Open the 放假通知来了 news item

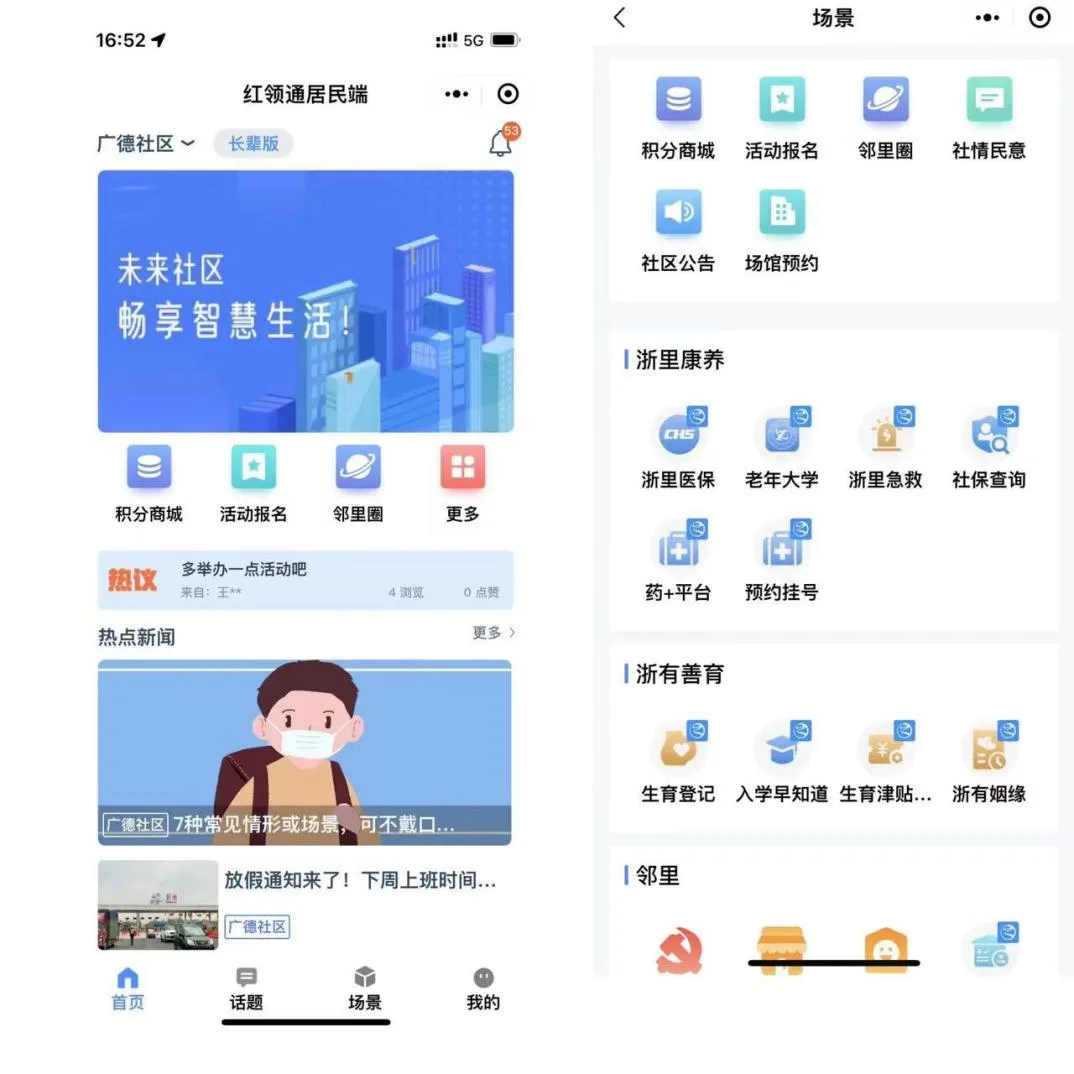click(x=360, y=881)
